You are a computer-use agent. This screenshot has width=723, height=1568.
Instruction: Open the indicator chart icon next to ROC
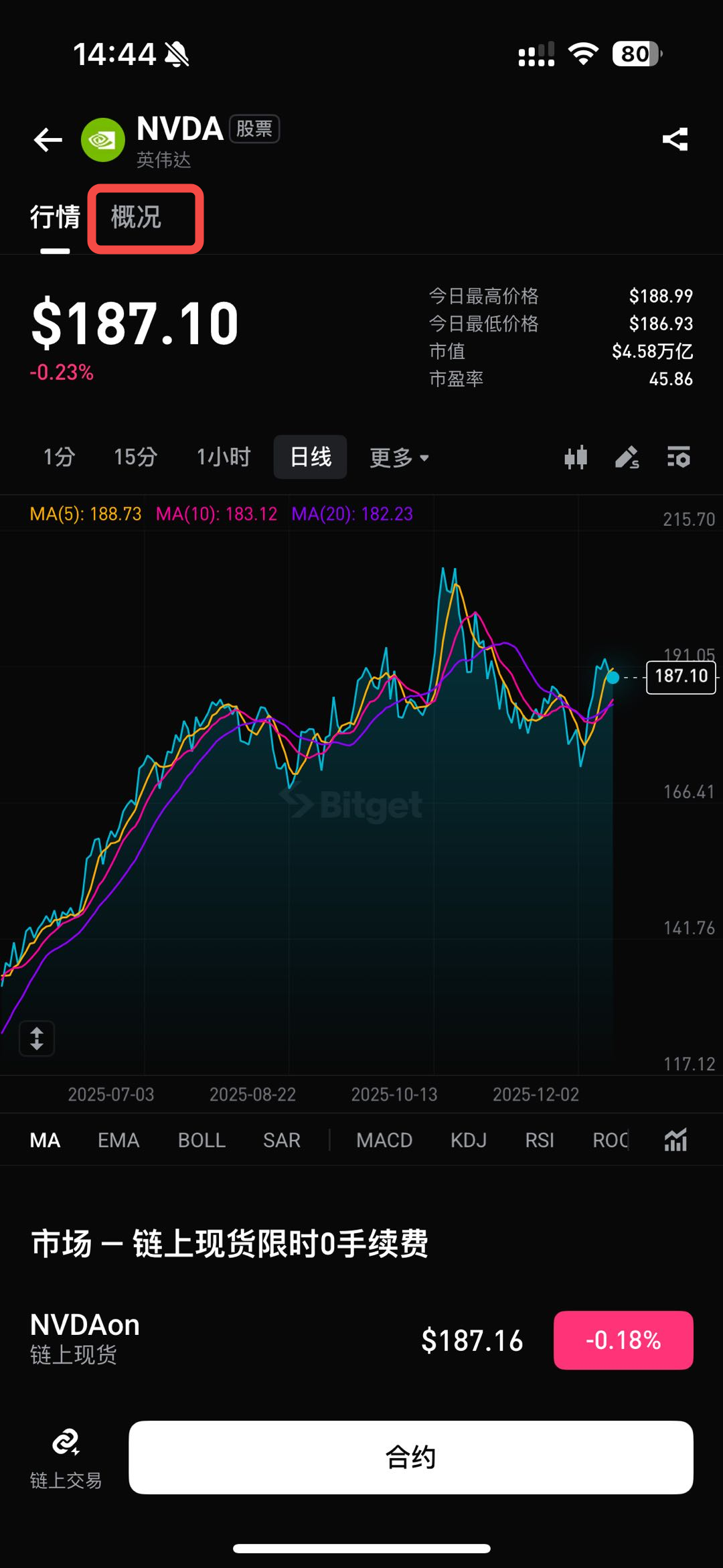pyautogui.click(x=676, y=1140)
